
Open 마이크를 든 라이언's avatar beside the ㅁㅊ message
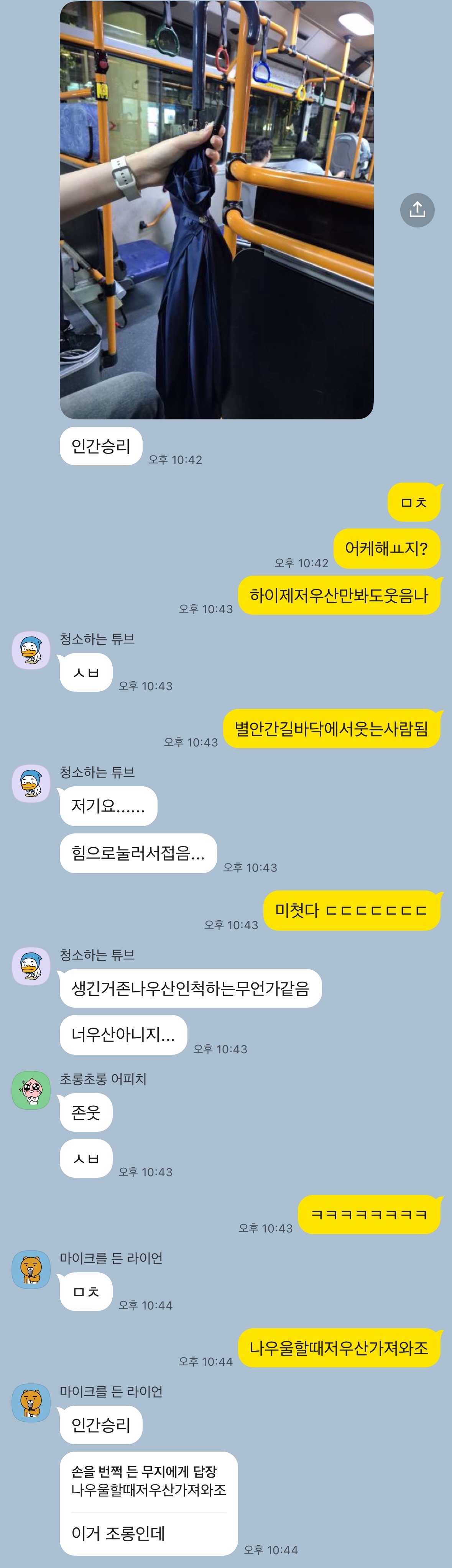pyautogui.click(x=31, y=1270)
